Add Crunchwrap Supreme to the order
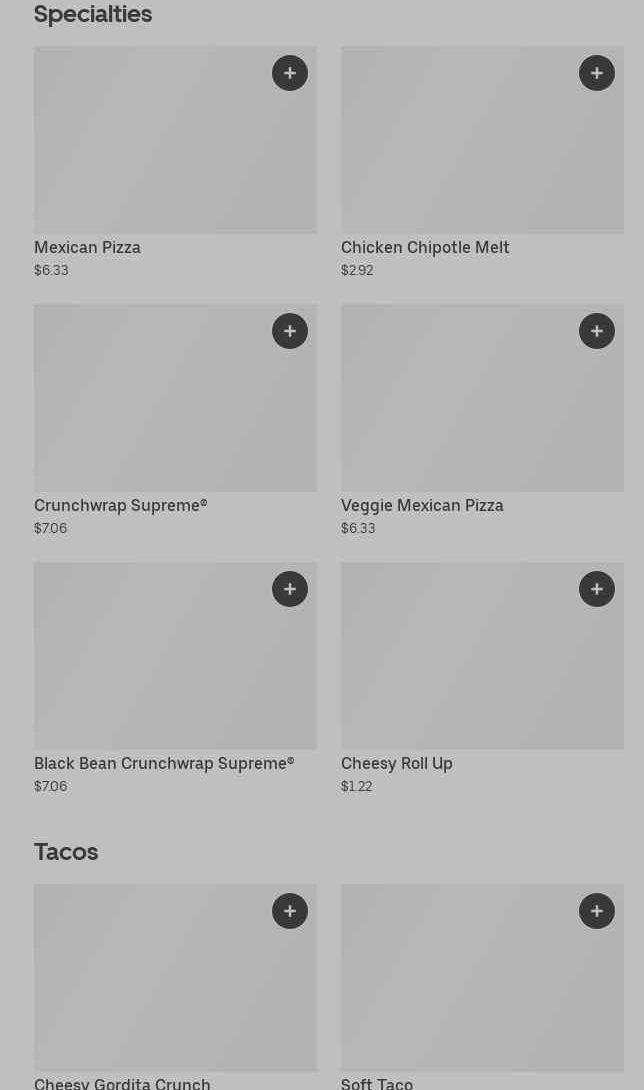This screenshot has height=1090, width=644. coord(290,331)
